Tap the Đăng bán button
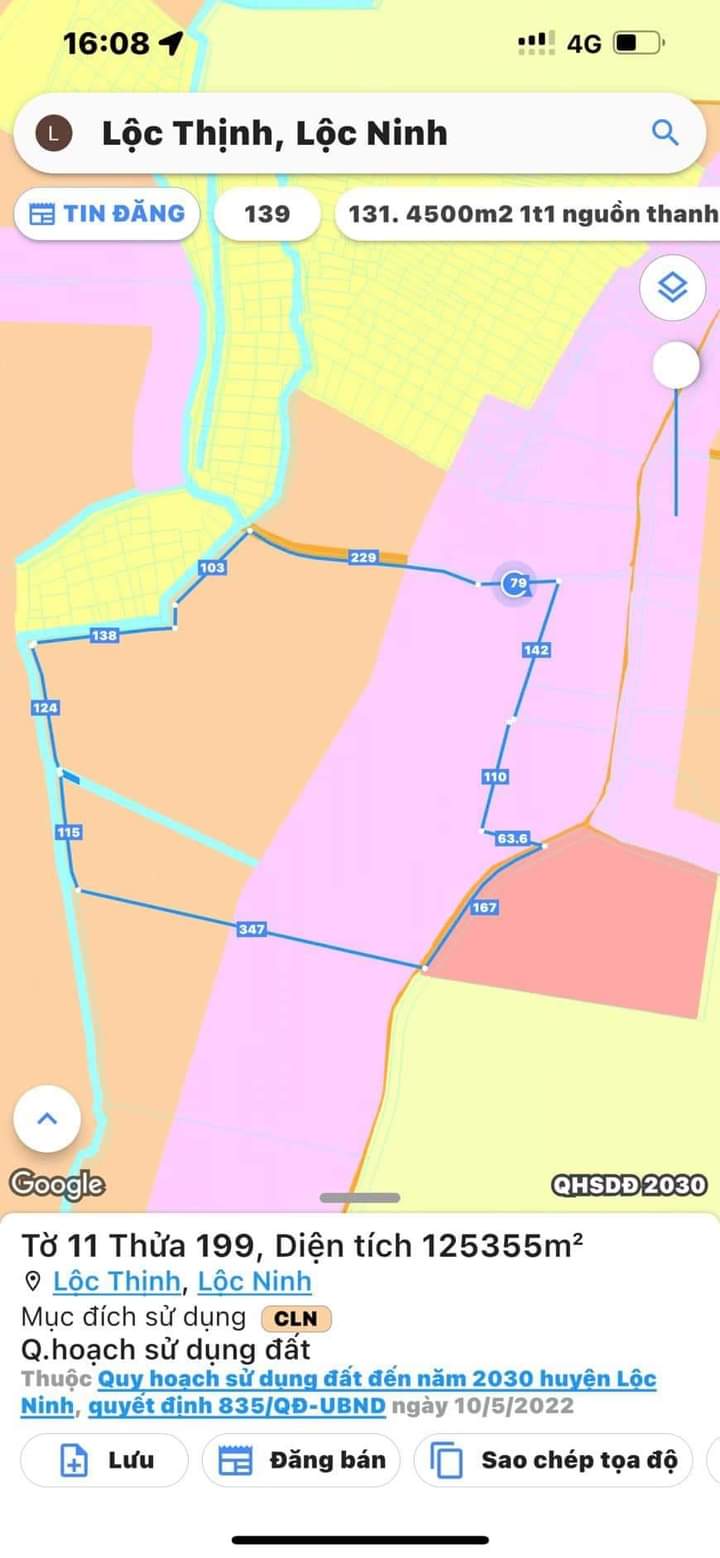The image size is (720, 1558). pos(301,1460)
